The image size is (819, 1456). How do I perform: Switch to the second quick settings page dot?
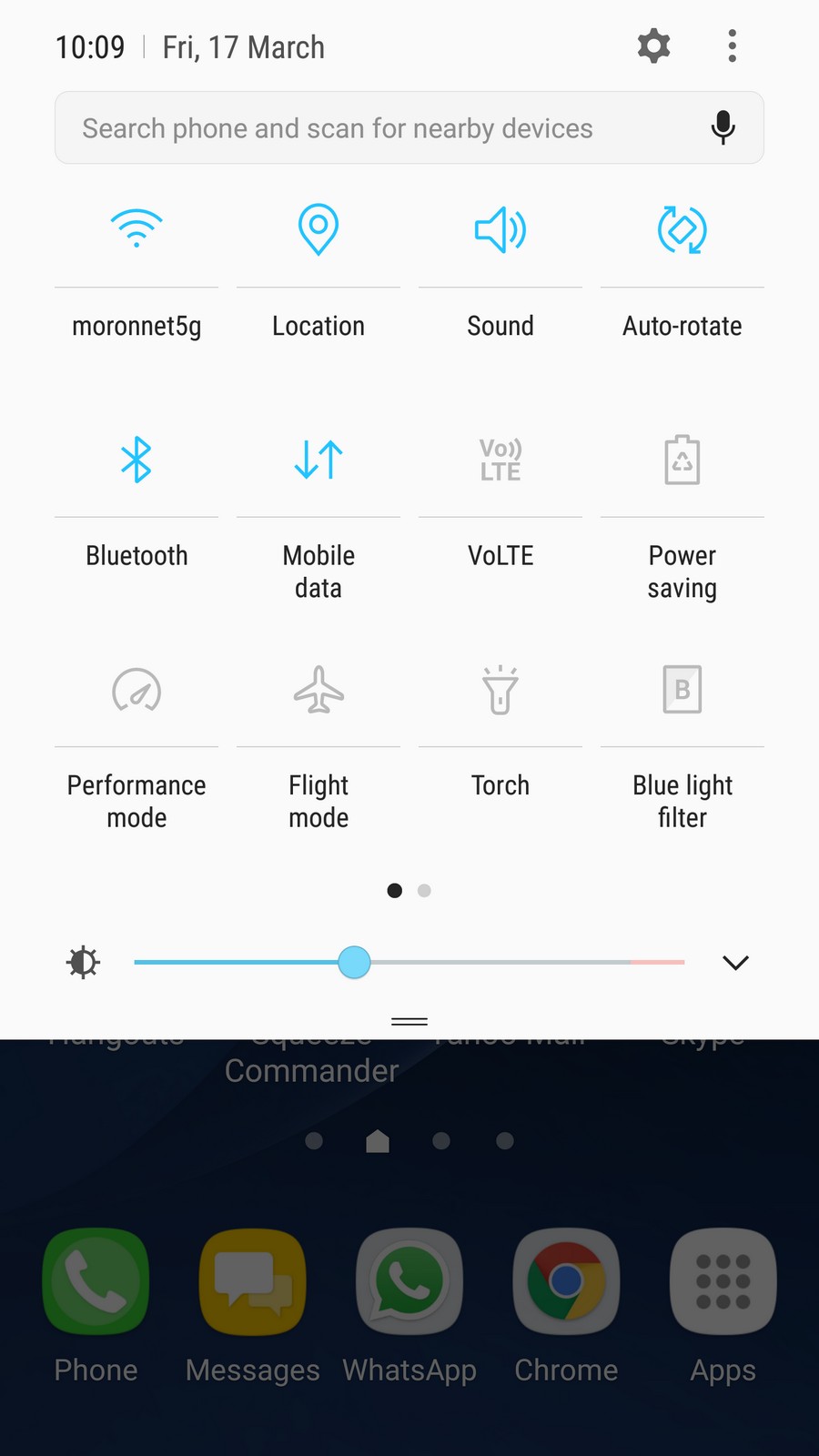click(424, 890)
